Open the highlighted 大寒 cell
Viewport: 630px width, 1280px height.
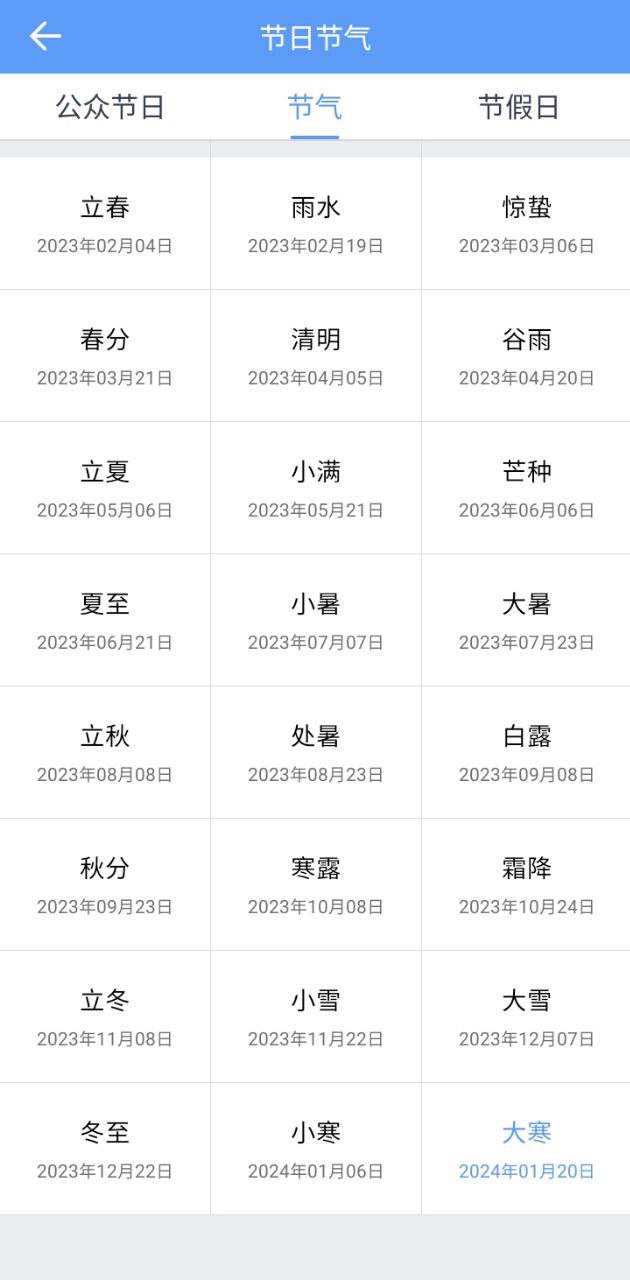coord(526,1148)
